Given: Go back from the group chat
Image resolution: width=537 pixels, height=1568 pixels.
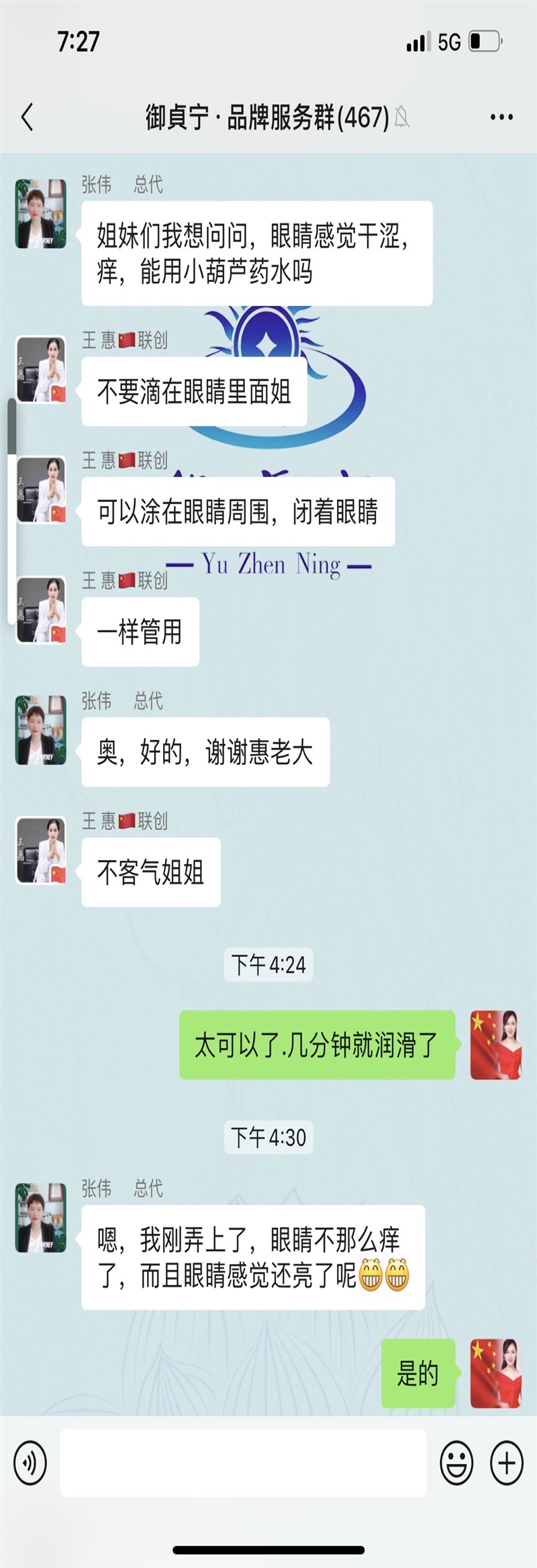Looking at the screenshot, I should pyautogui.click(x=28, y=117).
